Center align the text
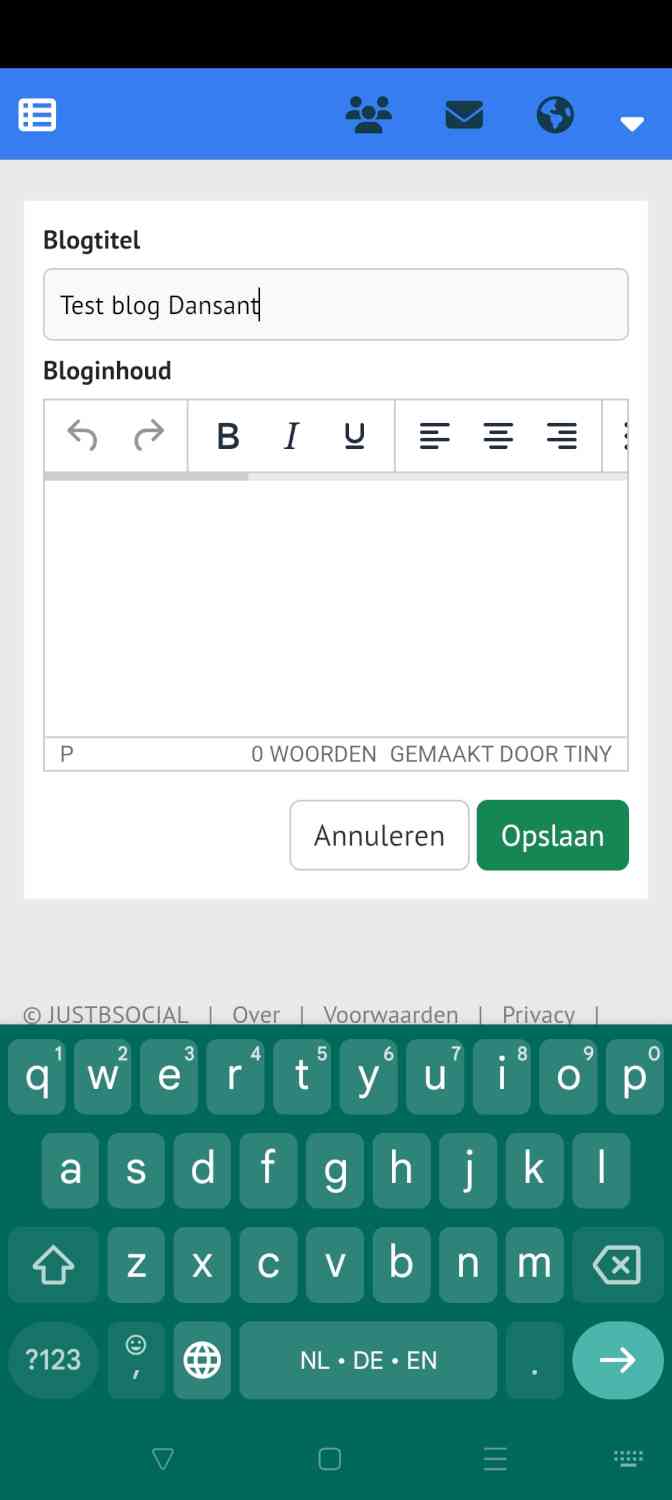This screenshot has width=672, height=1500. click(498, 436)
